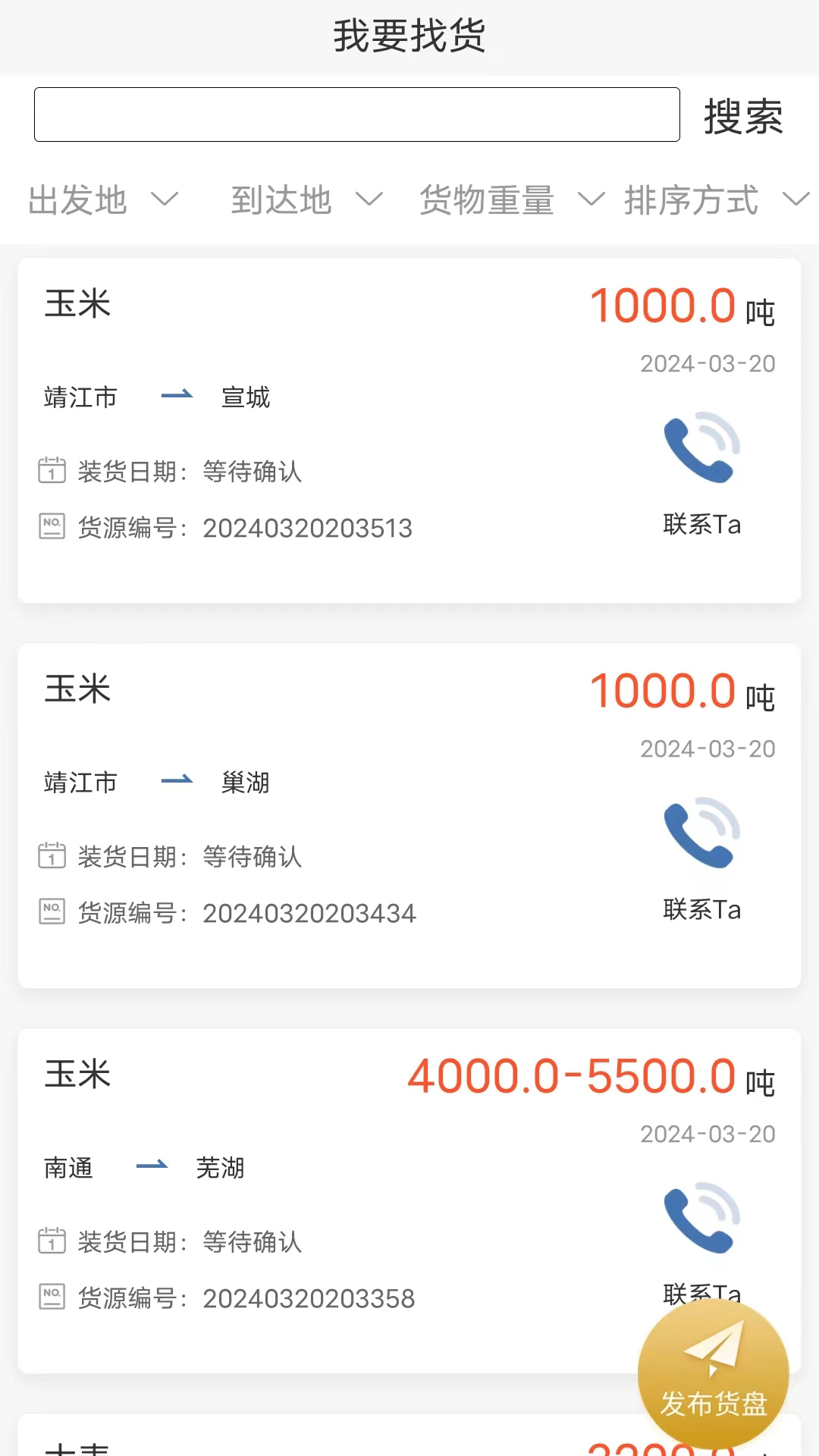Tap the blue arrow between 南通 and 芜湖
Screen dimensions: 819x1456
click(151, 1166)
